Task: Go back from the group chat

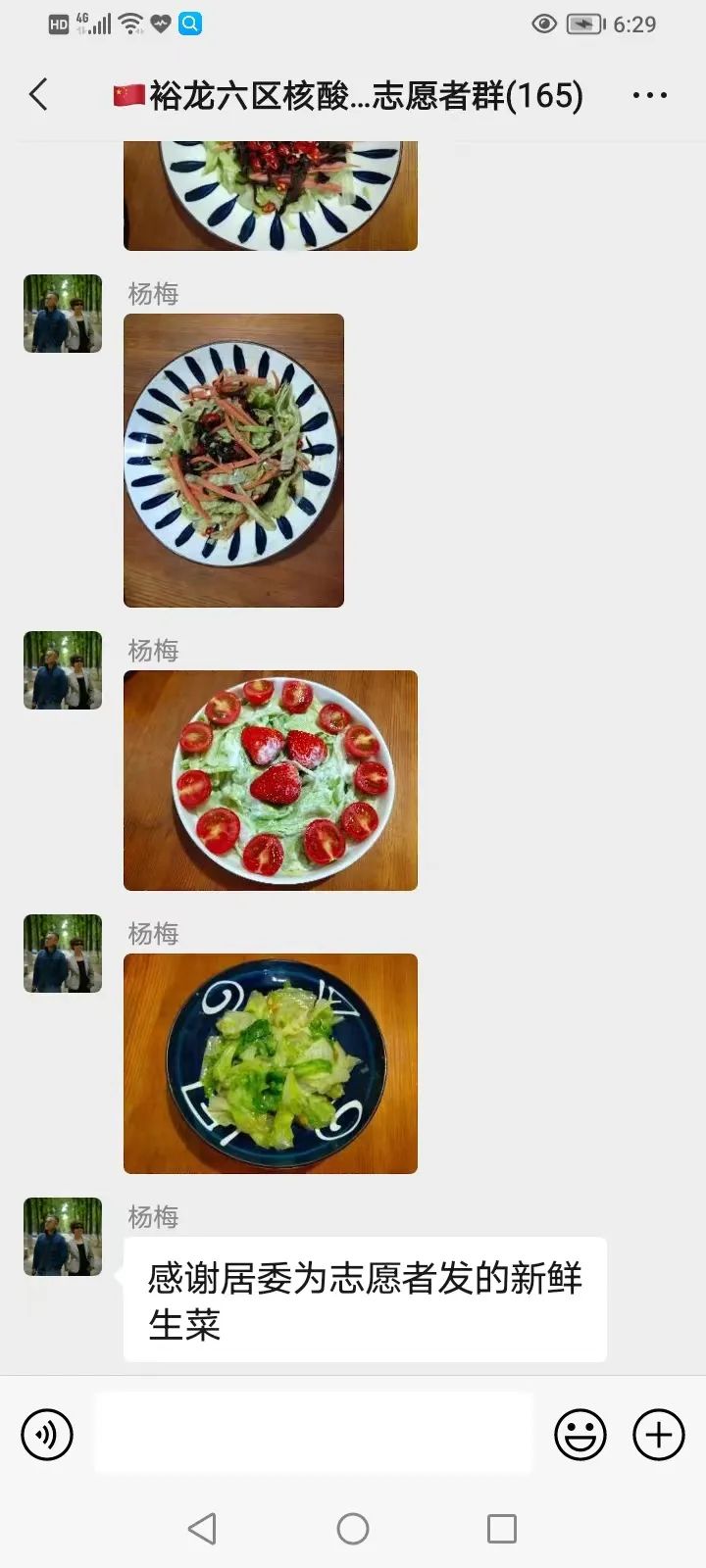Action: 39,95
